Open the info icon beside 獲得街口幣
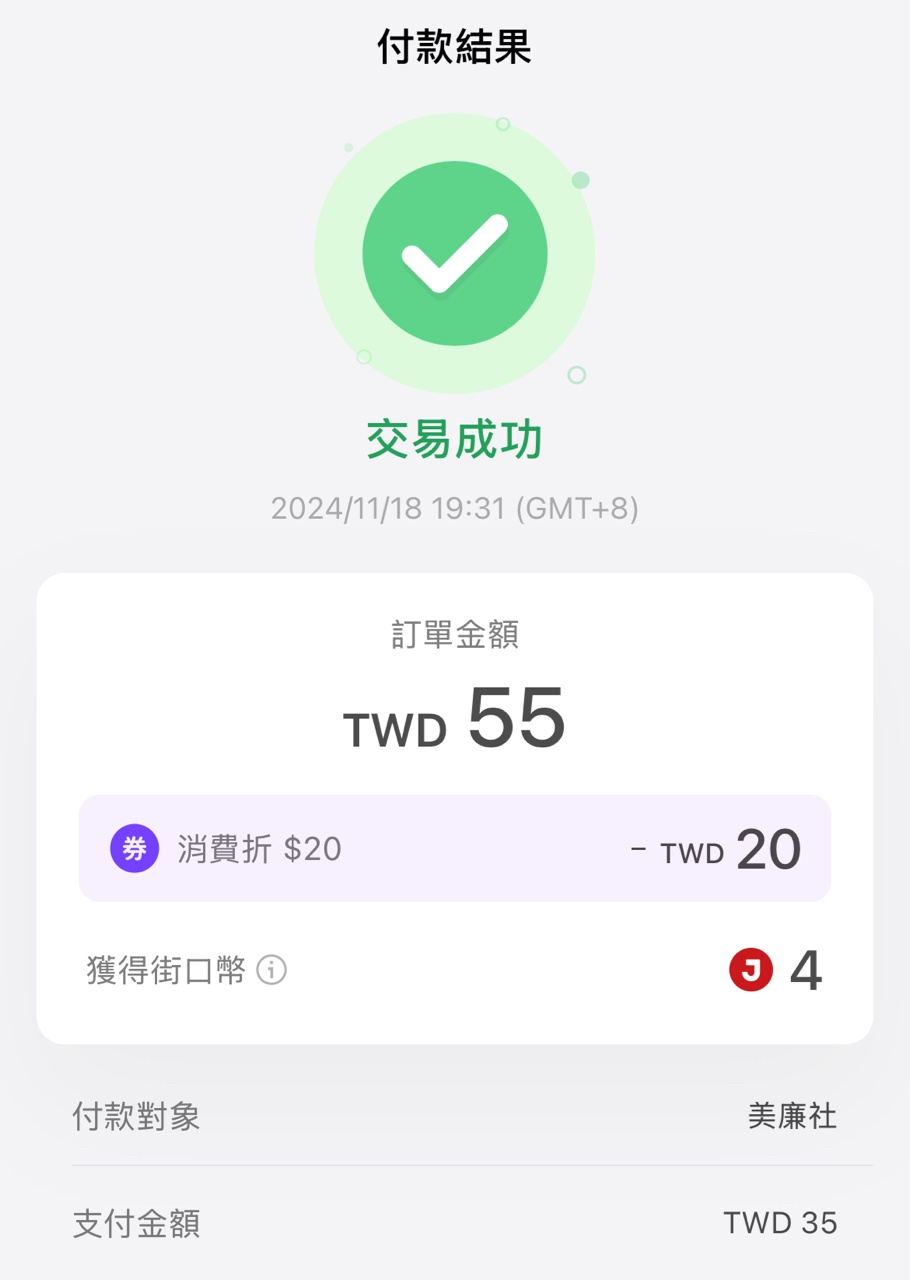 271,970
